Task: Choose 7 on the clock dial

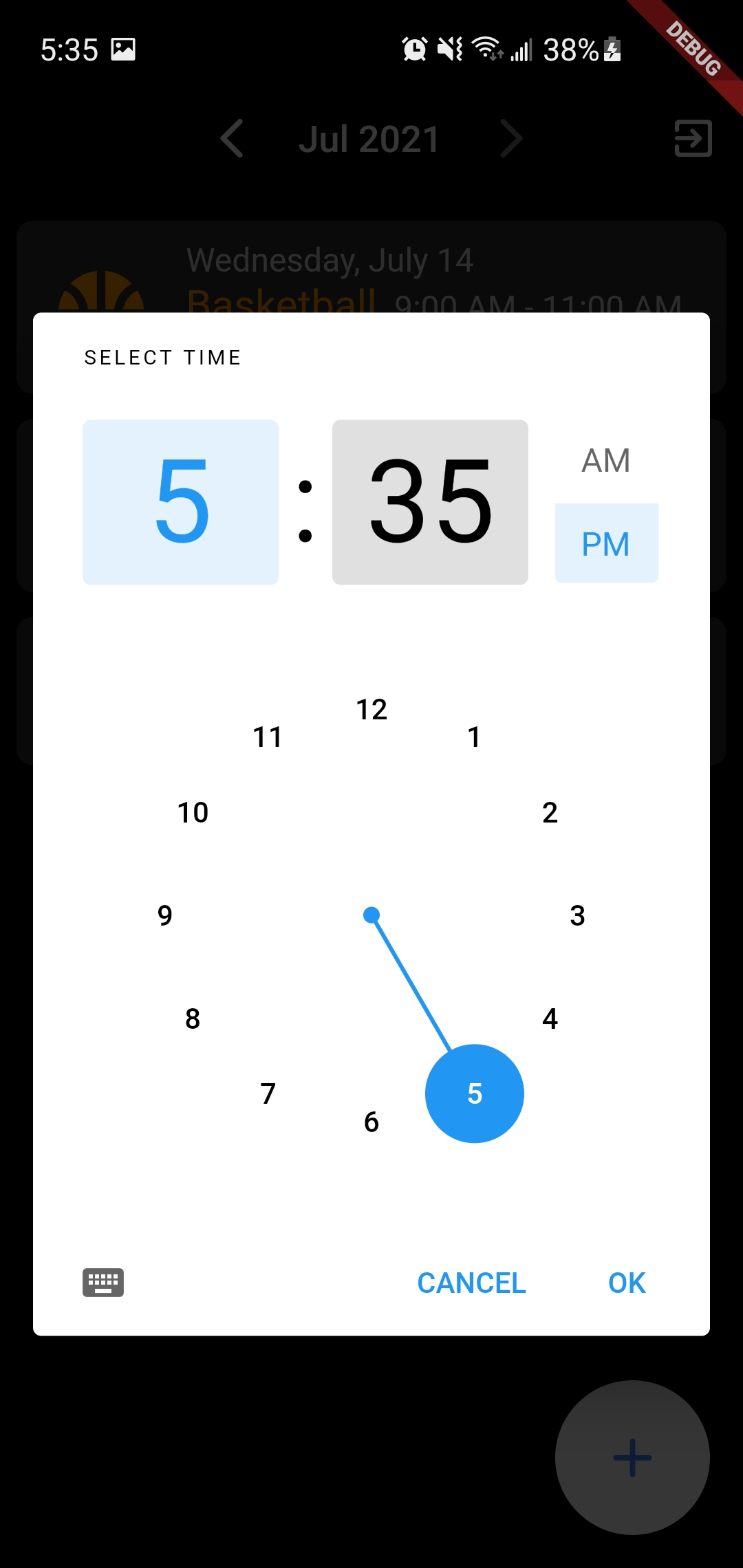Action: pos(268,1093)
